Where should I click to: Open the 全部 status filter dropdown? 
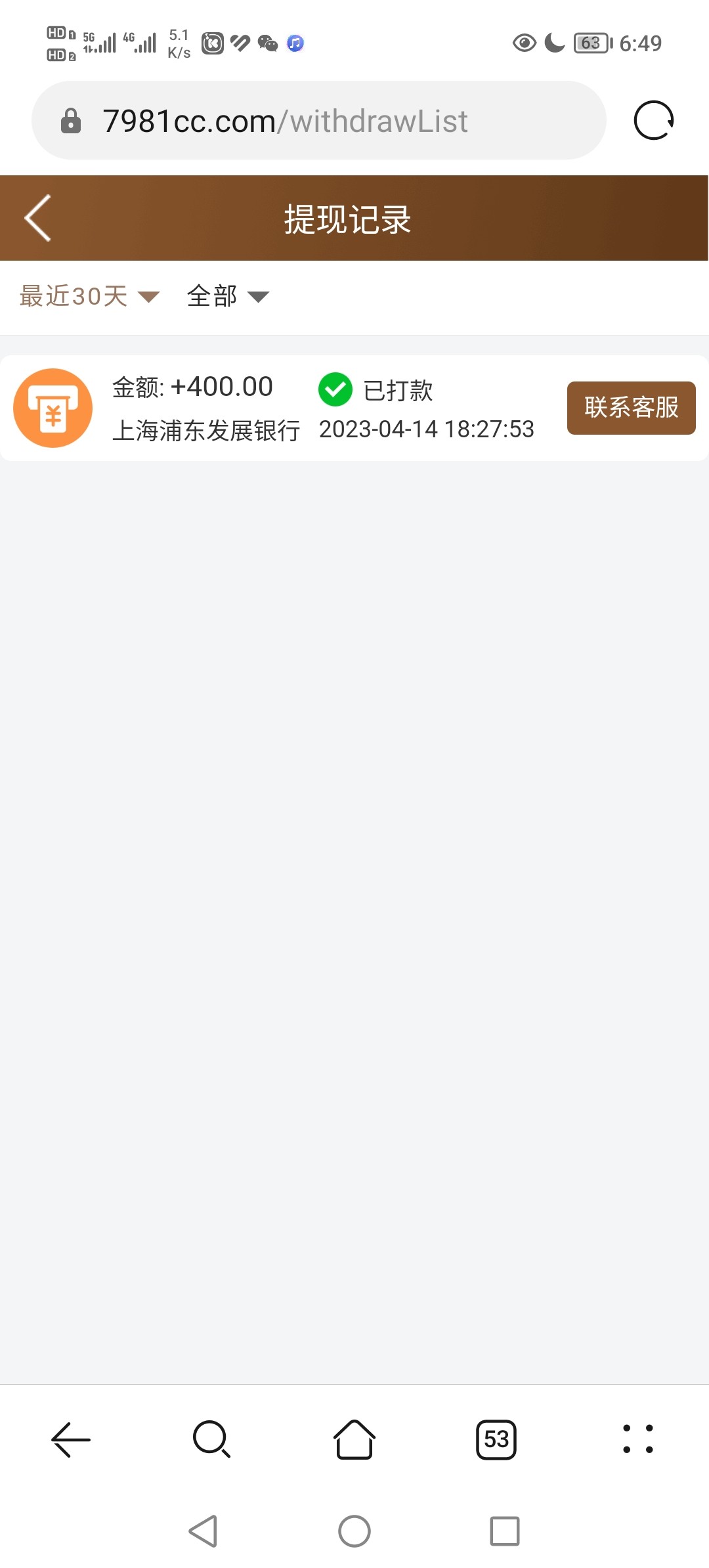coord(228,296)
